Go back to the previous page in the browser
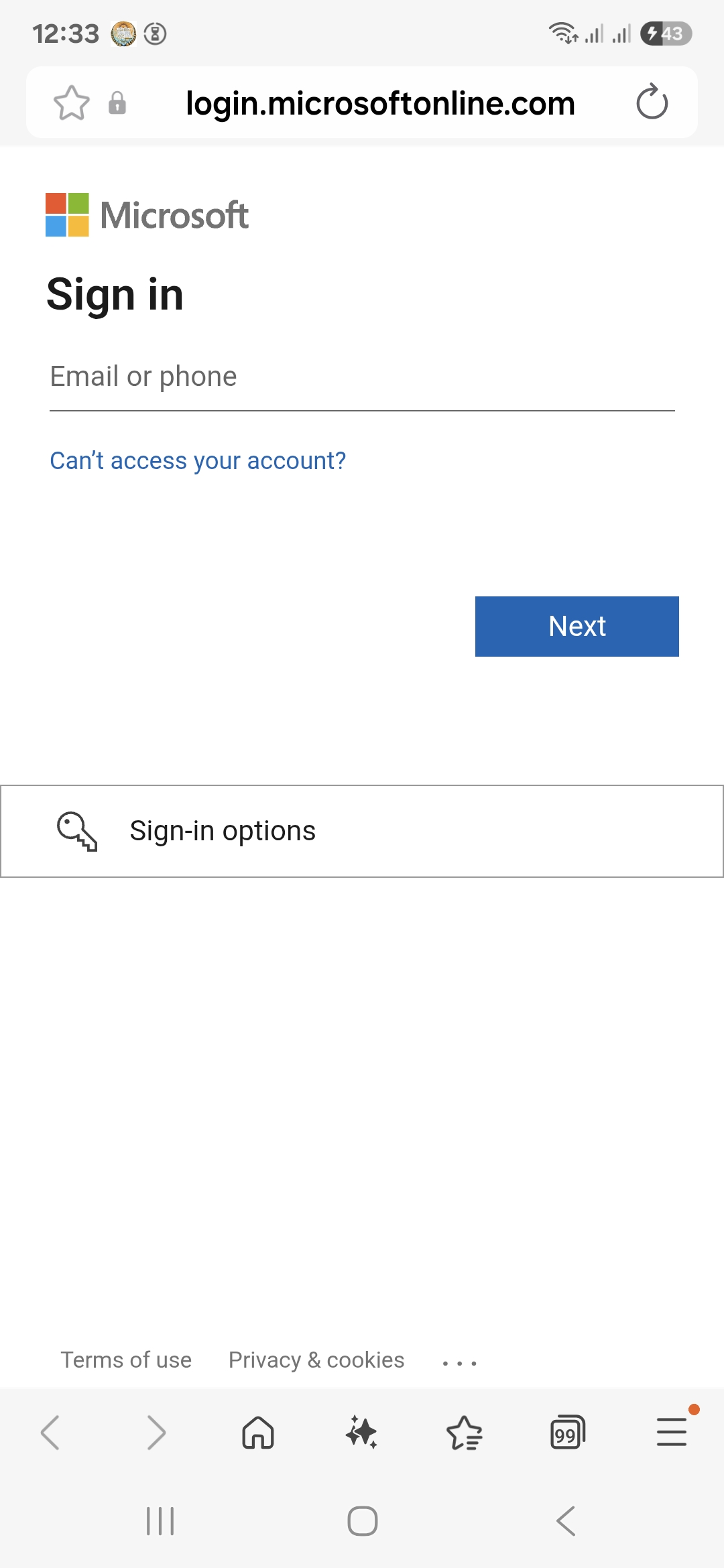The image size is (724, 1568). click(51, 1433)
